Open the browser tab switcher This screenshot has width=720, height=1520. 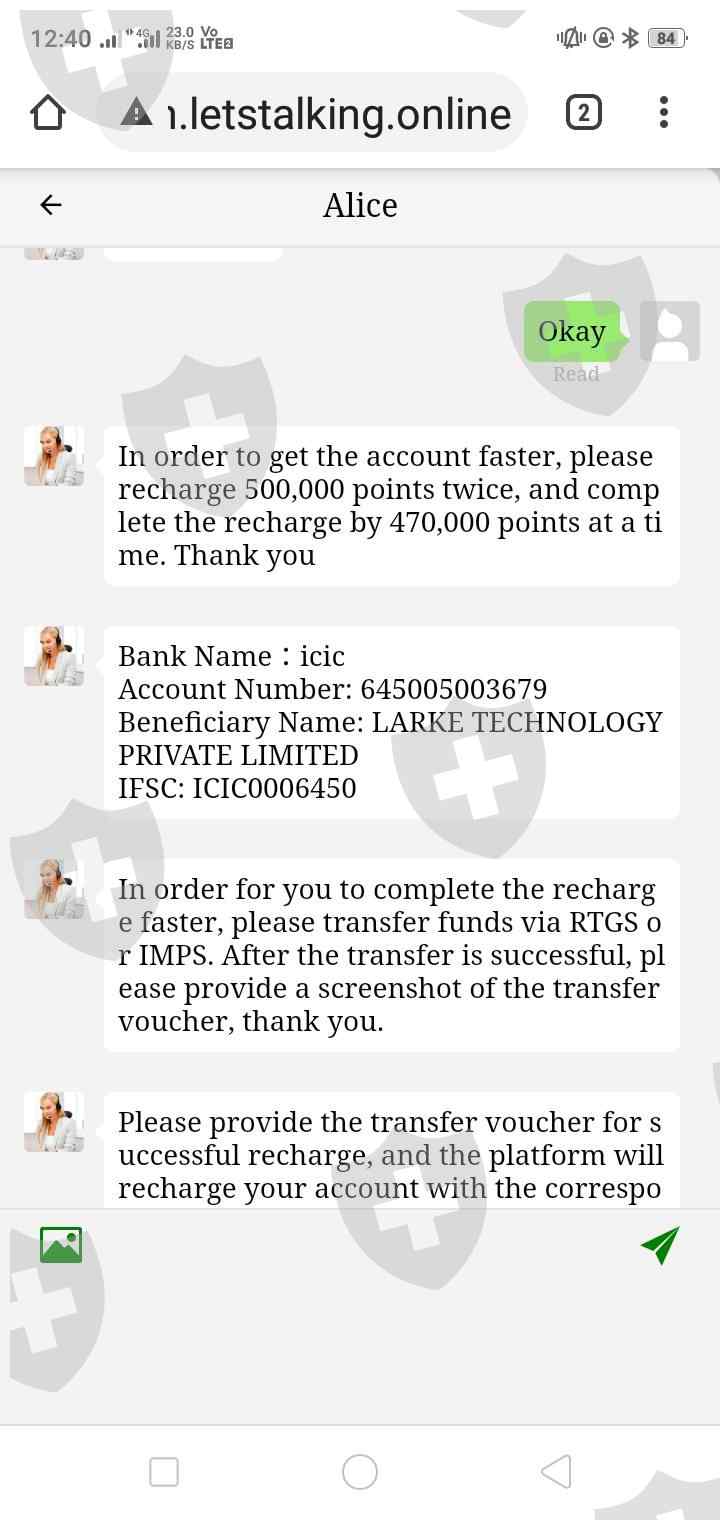tap(584, 113)
